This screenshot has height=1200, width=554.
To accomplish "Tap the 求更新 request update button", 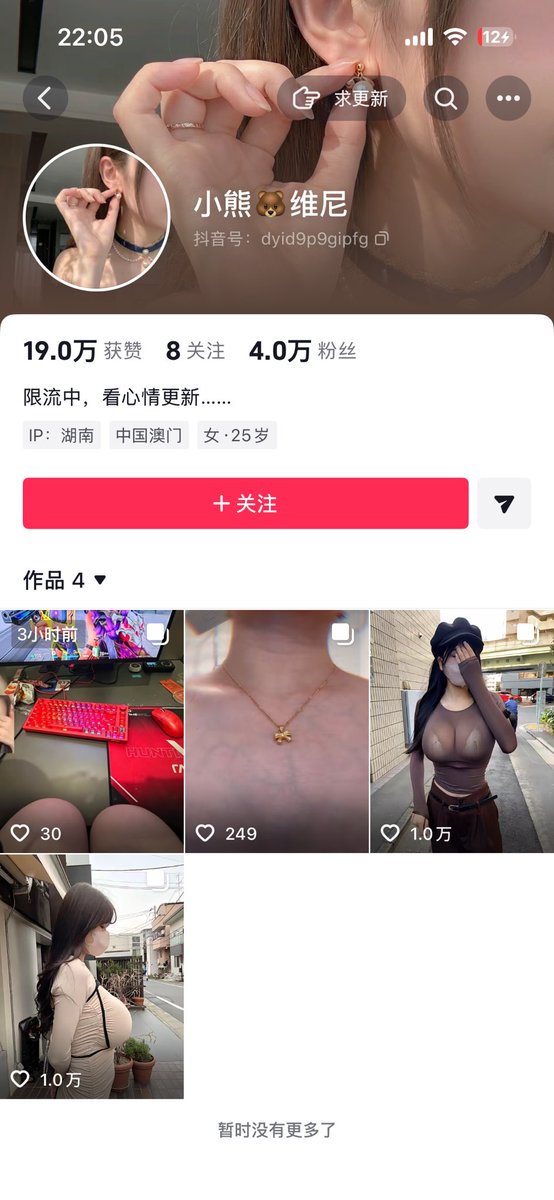I will pos(341,98).
